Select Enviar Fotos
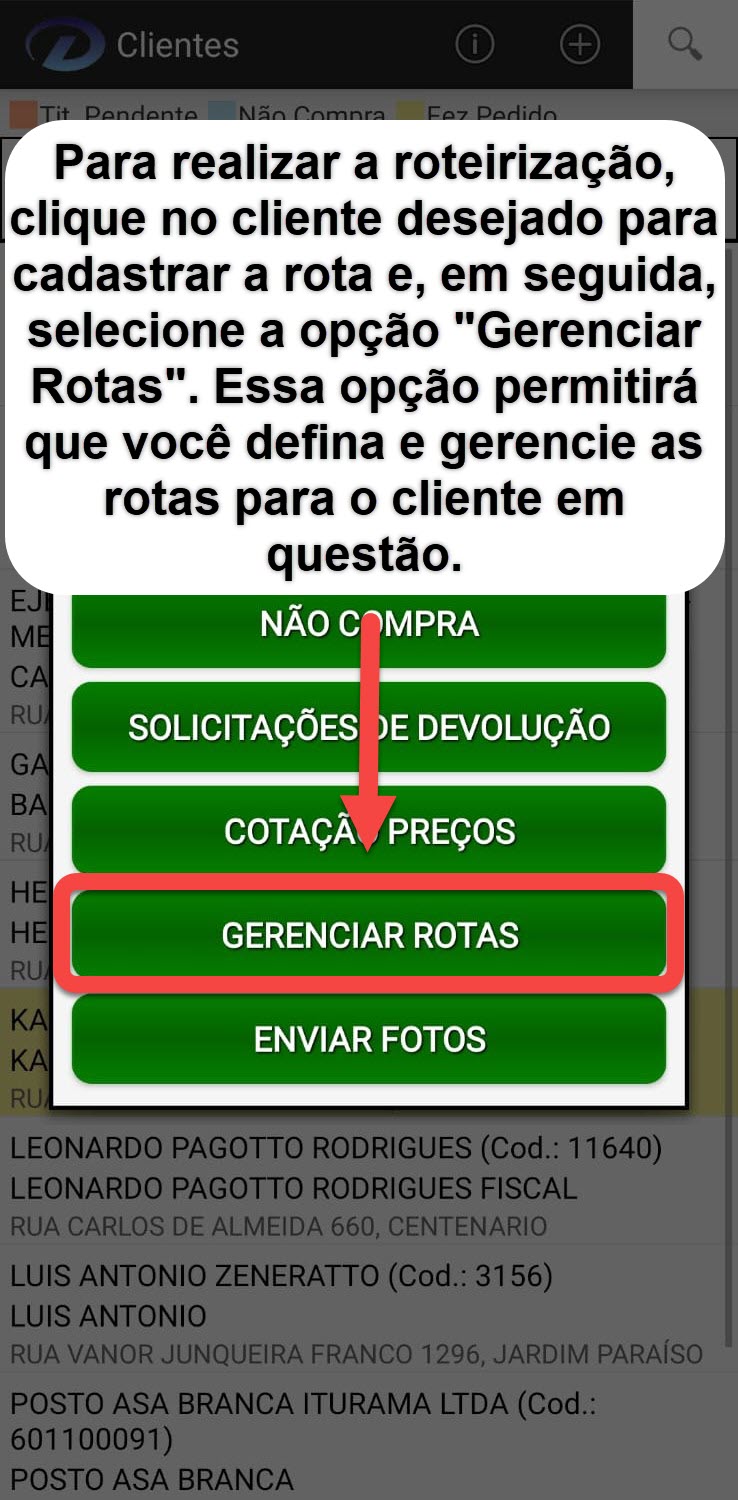 point(369,1039)
